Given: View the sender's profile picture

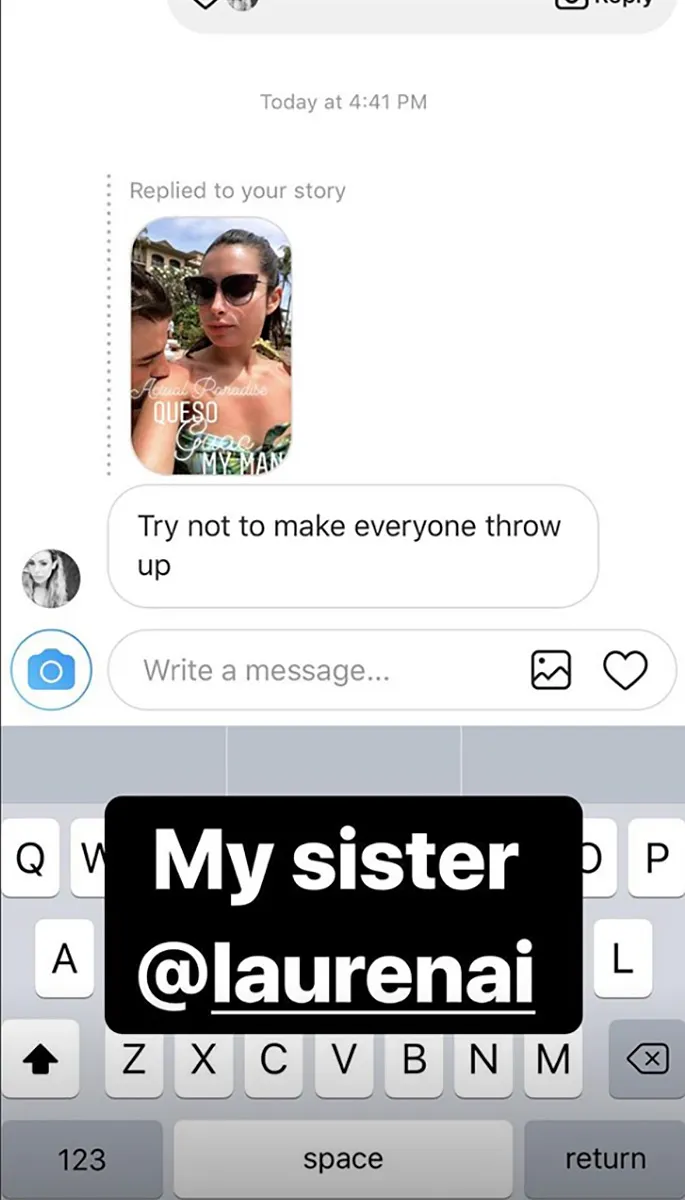Looking at the screenshot, I should pyautogui.click(x=51, y=578).
